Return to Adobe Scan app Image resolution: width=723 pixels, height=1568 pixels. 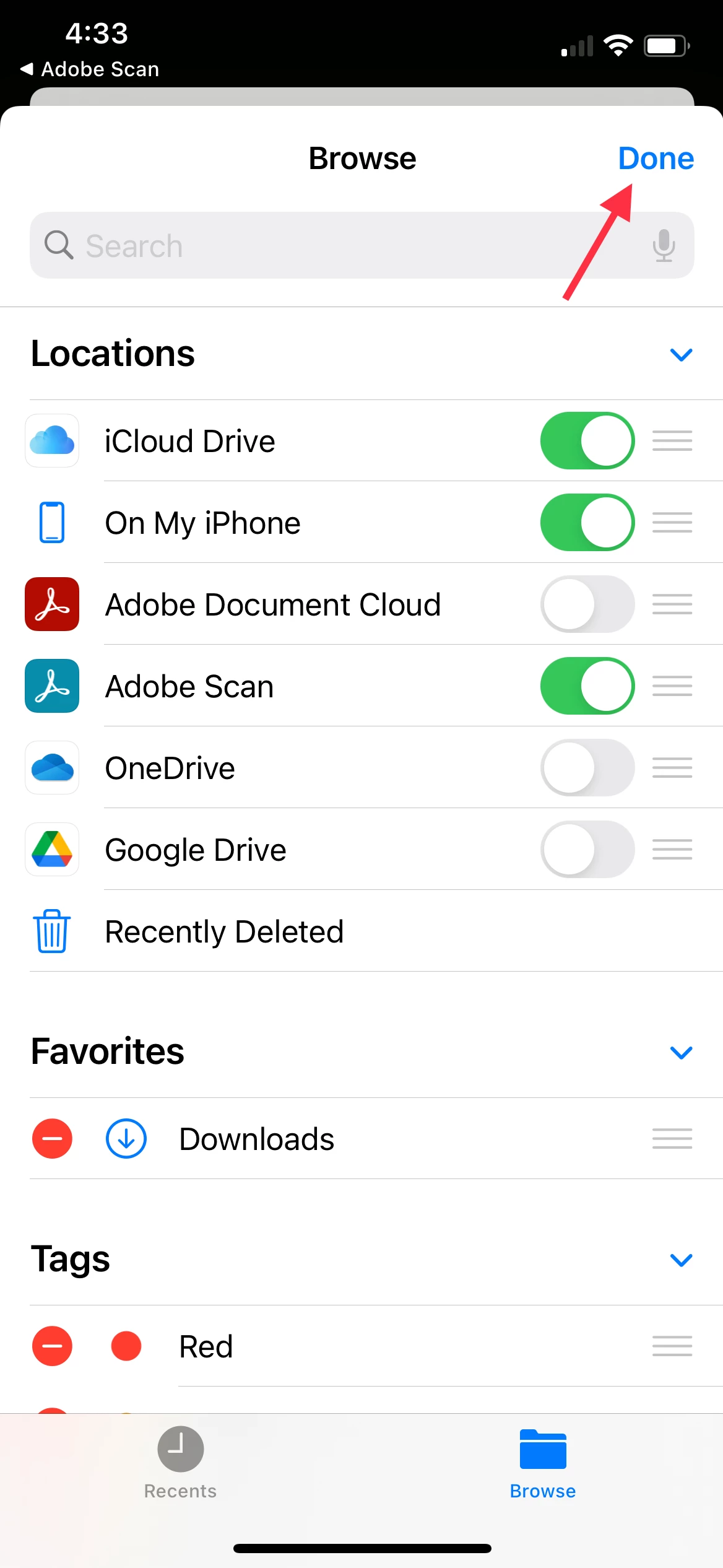coord(90,69)
